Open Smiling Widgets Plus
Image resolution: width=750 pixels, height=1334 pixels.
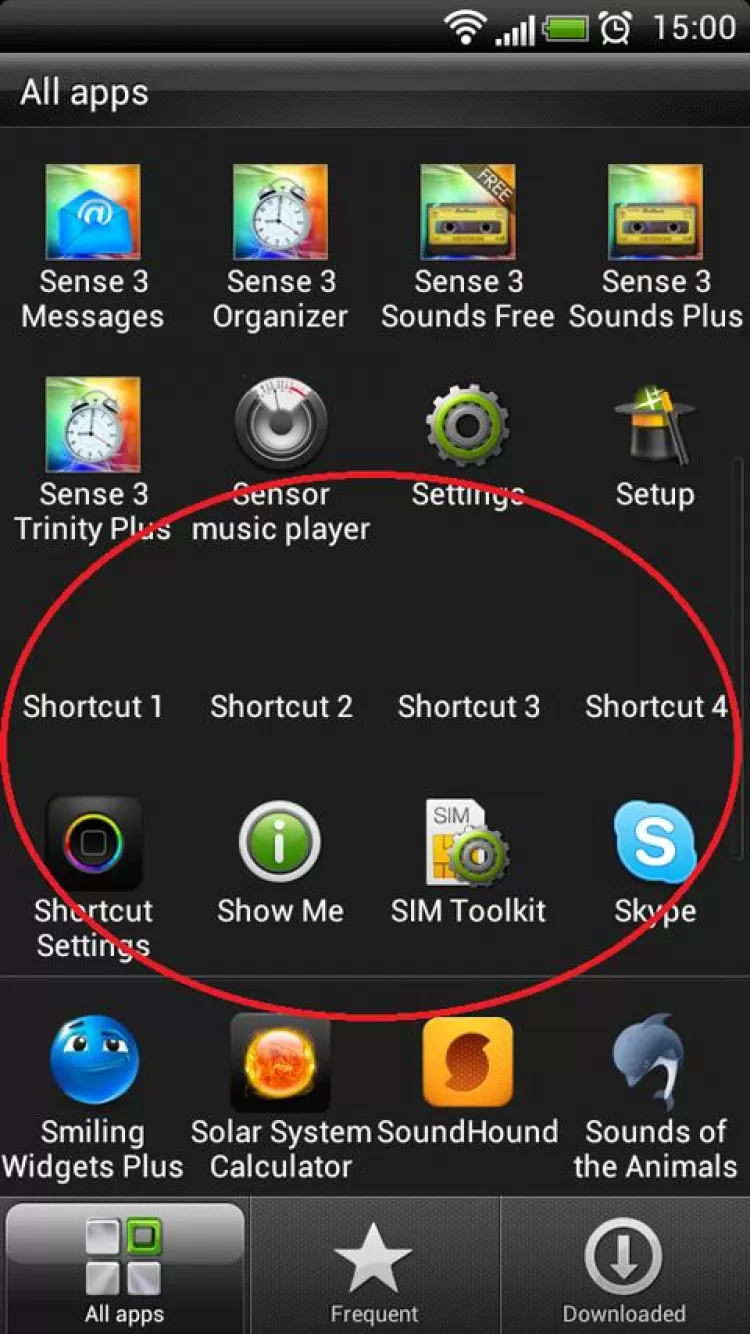(x=93, y=1062)
